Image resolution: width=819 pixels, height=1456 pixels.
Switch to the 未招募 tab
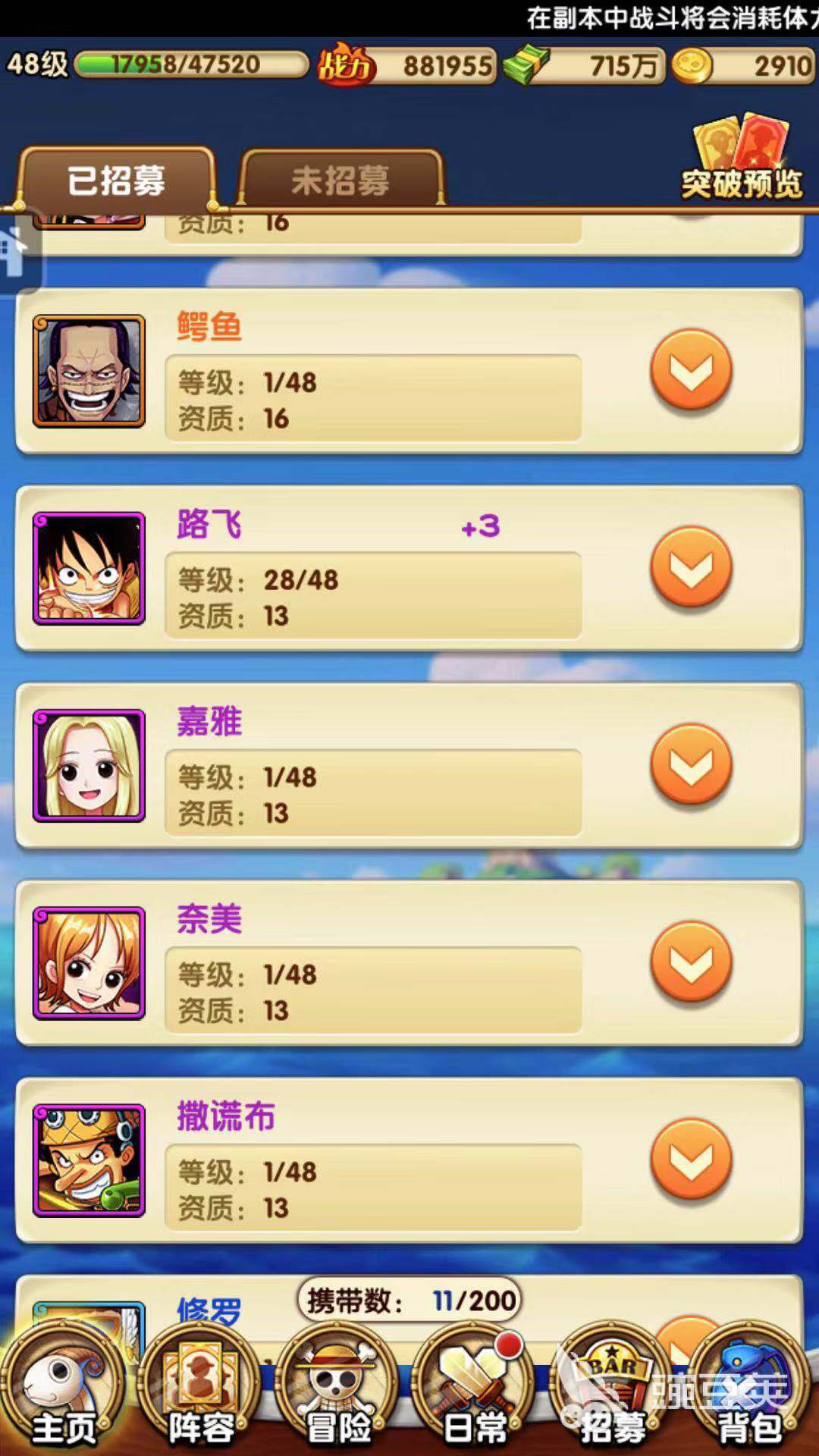[x=340, y=179]
